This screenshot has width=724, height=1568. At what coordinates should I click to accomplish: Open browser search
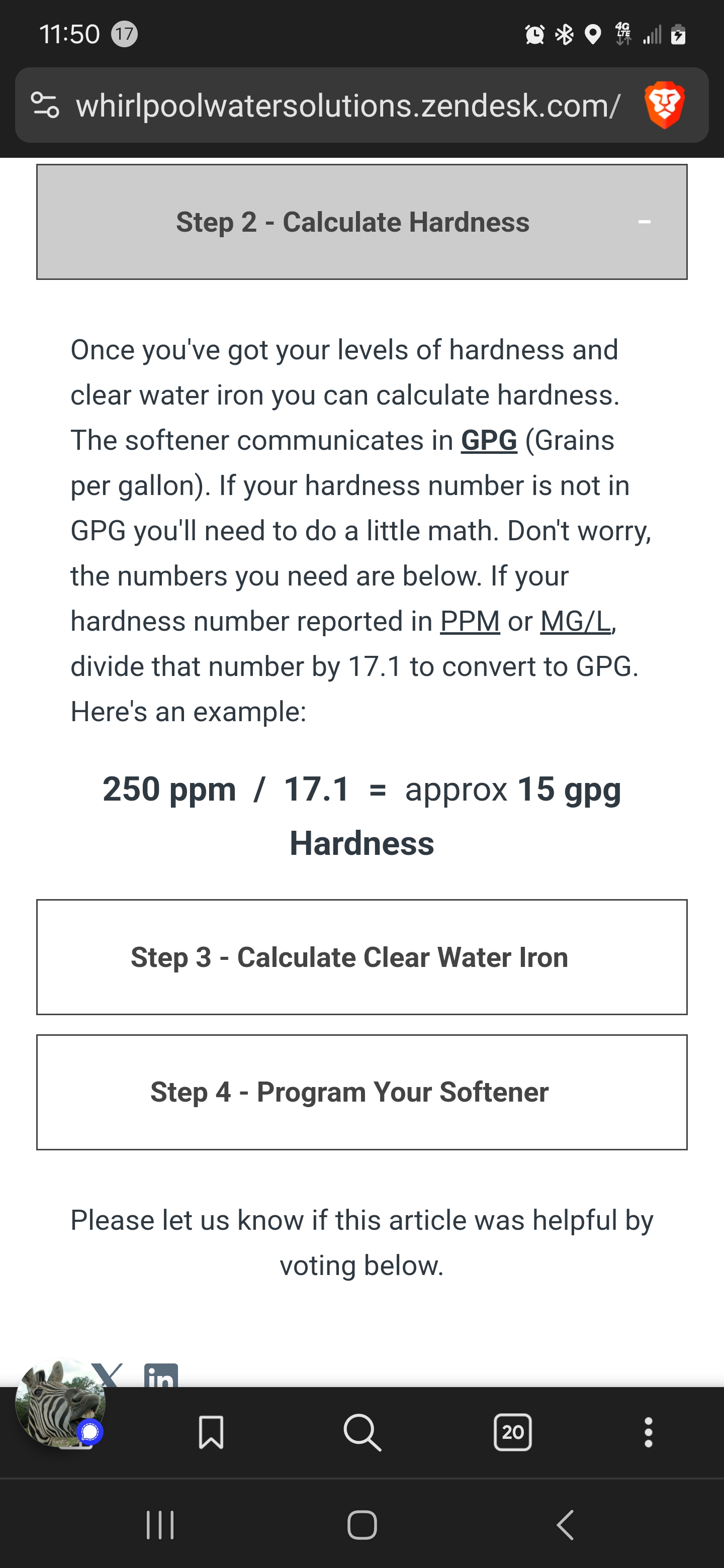361,1432
